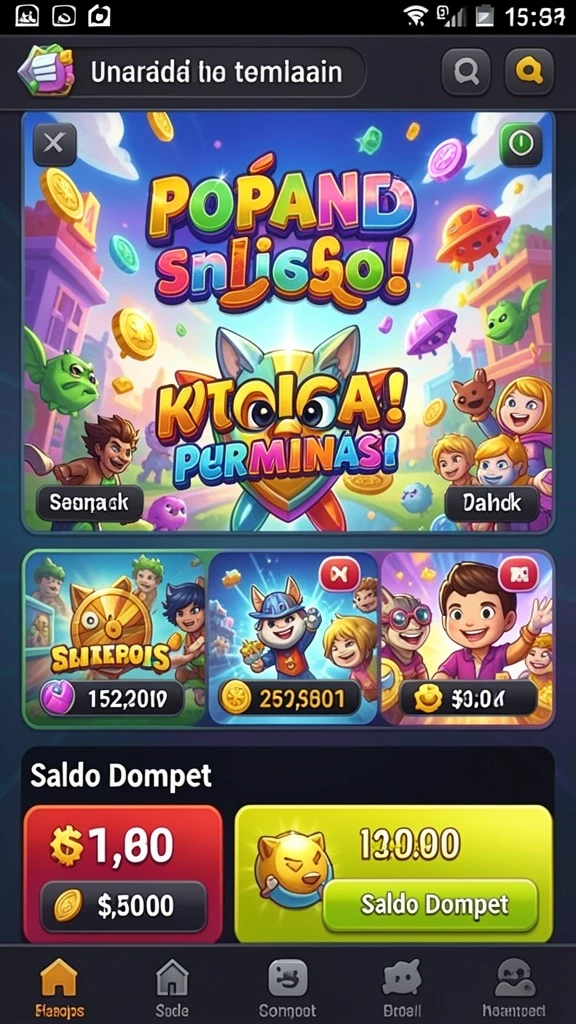Screen dimensions: 576x1024
Task: Tap the green Saldo Dompet button
Action: click(430, 904)
